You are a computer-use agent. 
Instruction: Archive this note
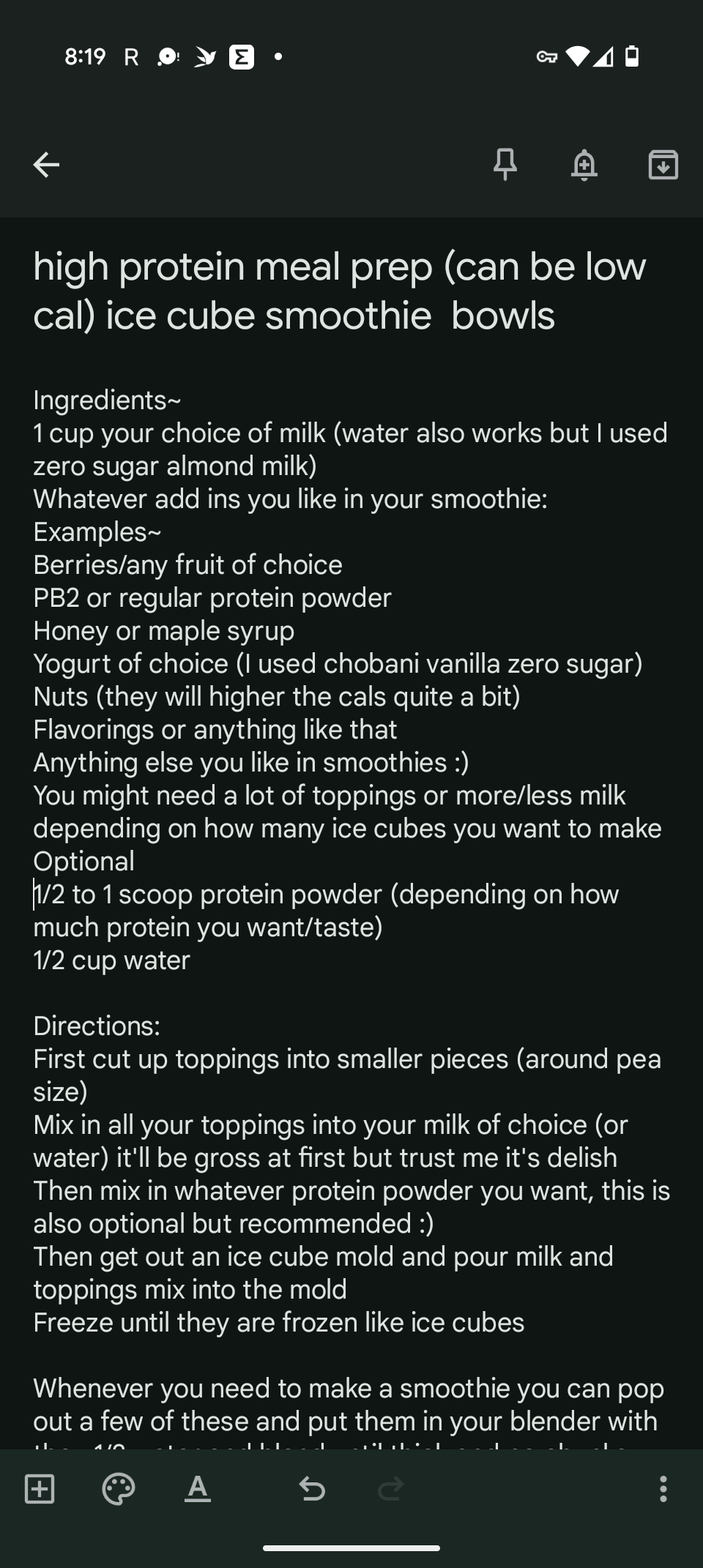(663, 165)
